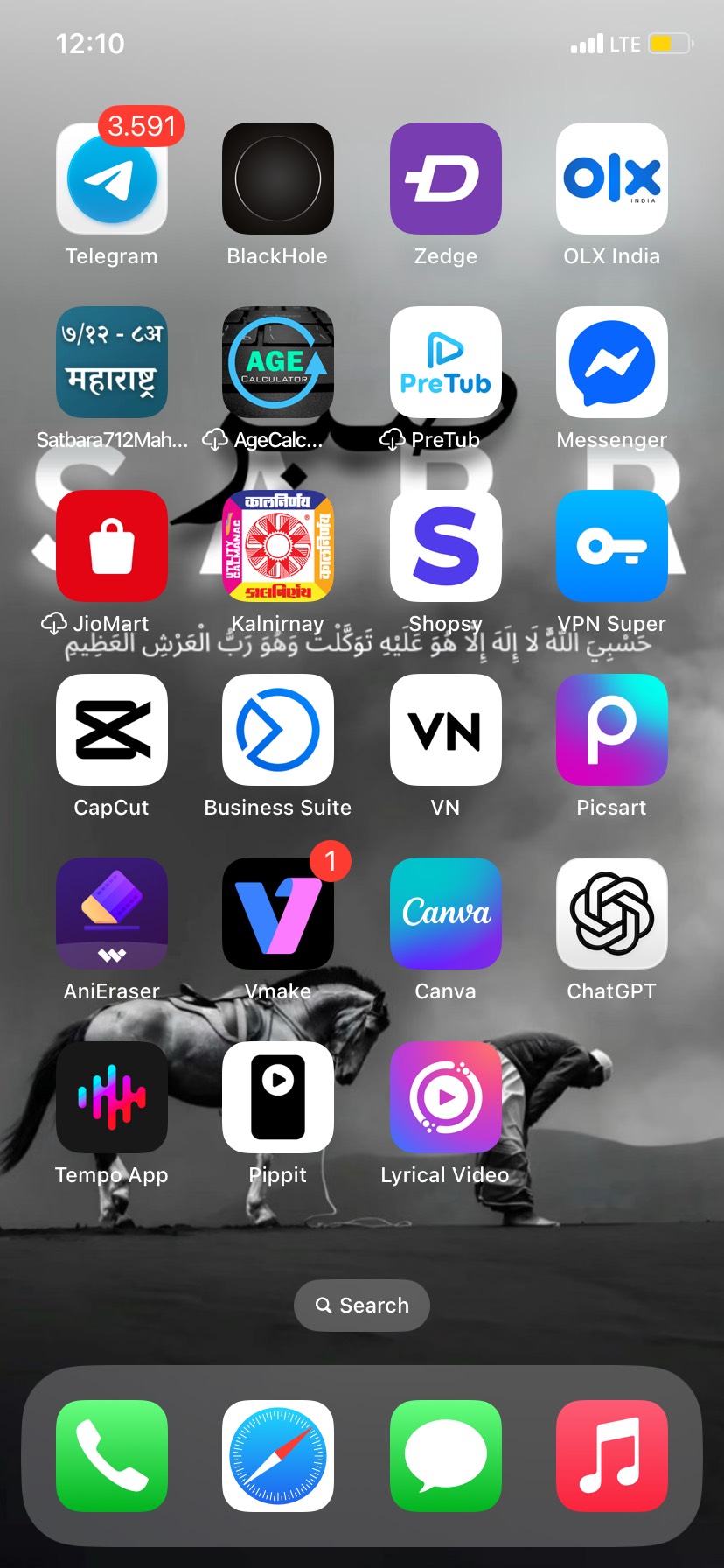Open the Telegram app
The image size is (724, 1568).
(112, 178)
